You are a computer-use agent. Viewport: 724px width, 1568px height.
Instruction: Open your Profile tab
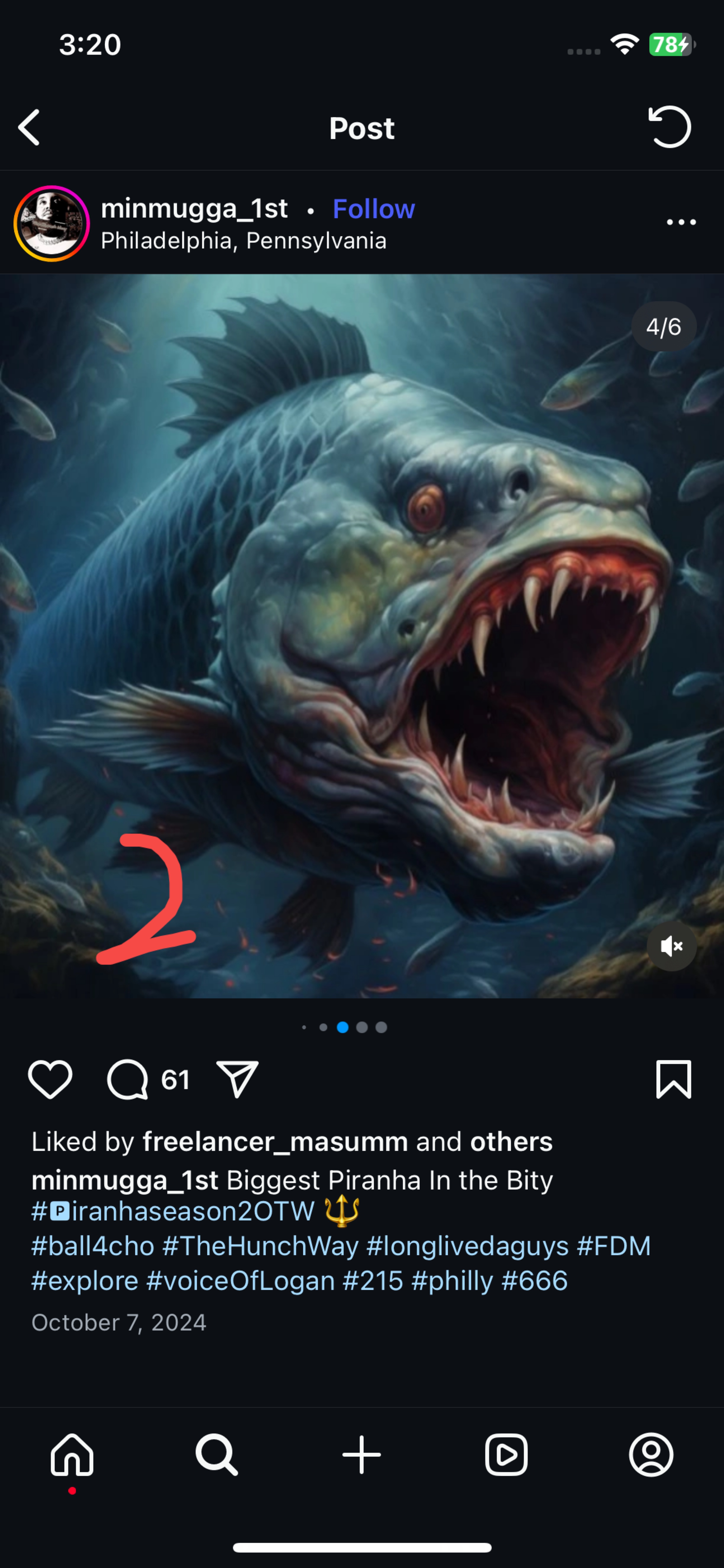pyautogui.click(x=651, y=1455)
